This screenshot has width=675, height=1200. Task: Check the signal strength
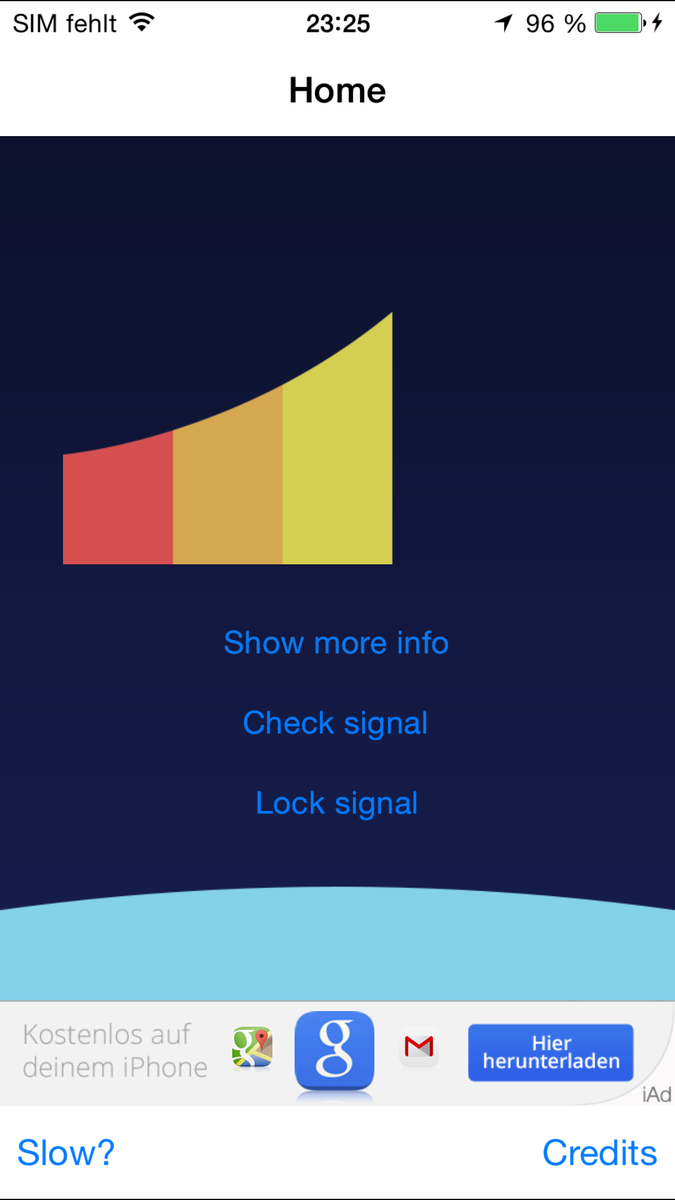pyautogui.click(x=336, y=723)
